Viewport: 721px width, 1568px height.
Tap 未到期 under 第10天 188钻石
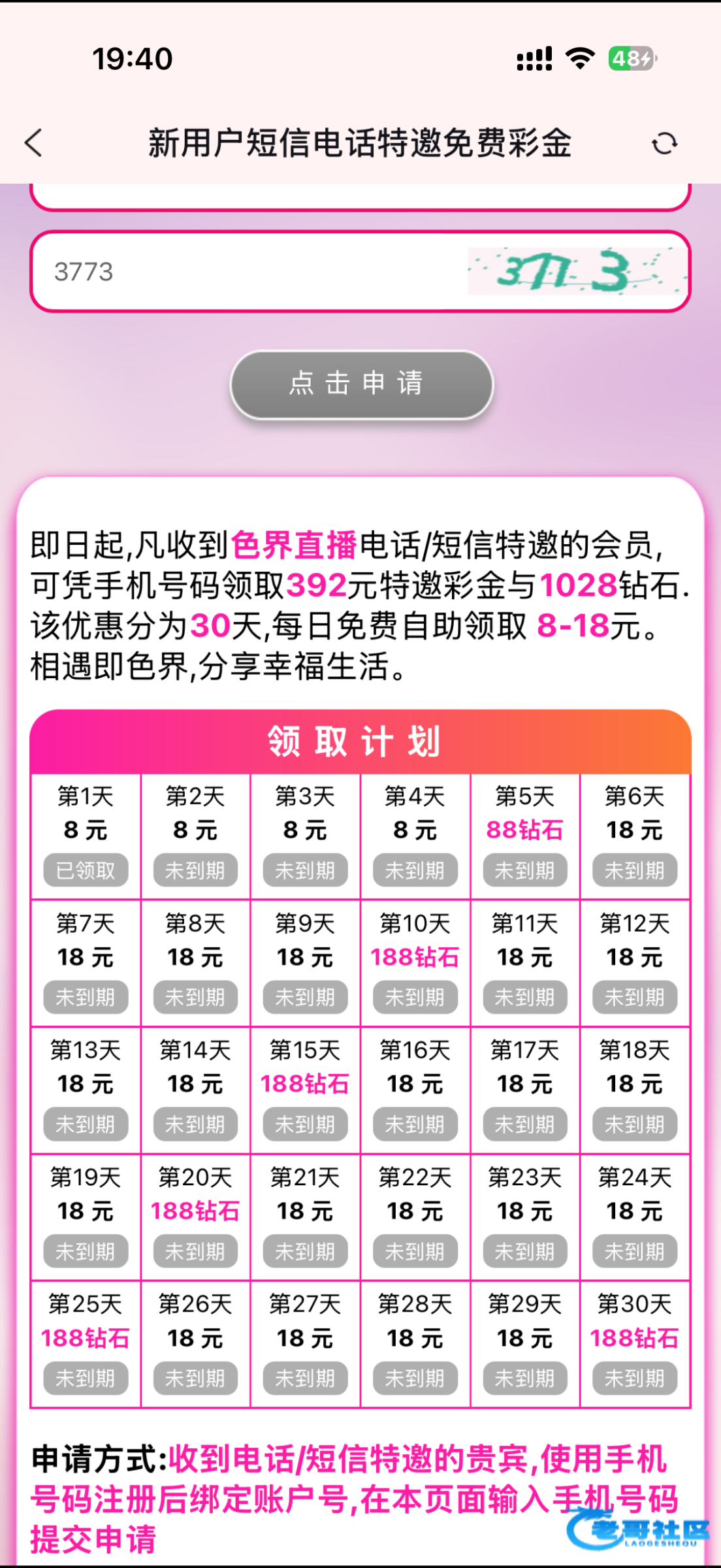[415, 997]
